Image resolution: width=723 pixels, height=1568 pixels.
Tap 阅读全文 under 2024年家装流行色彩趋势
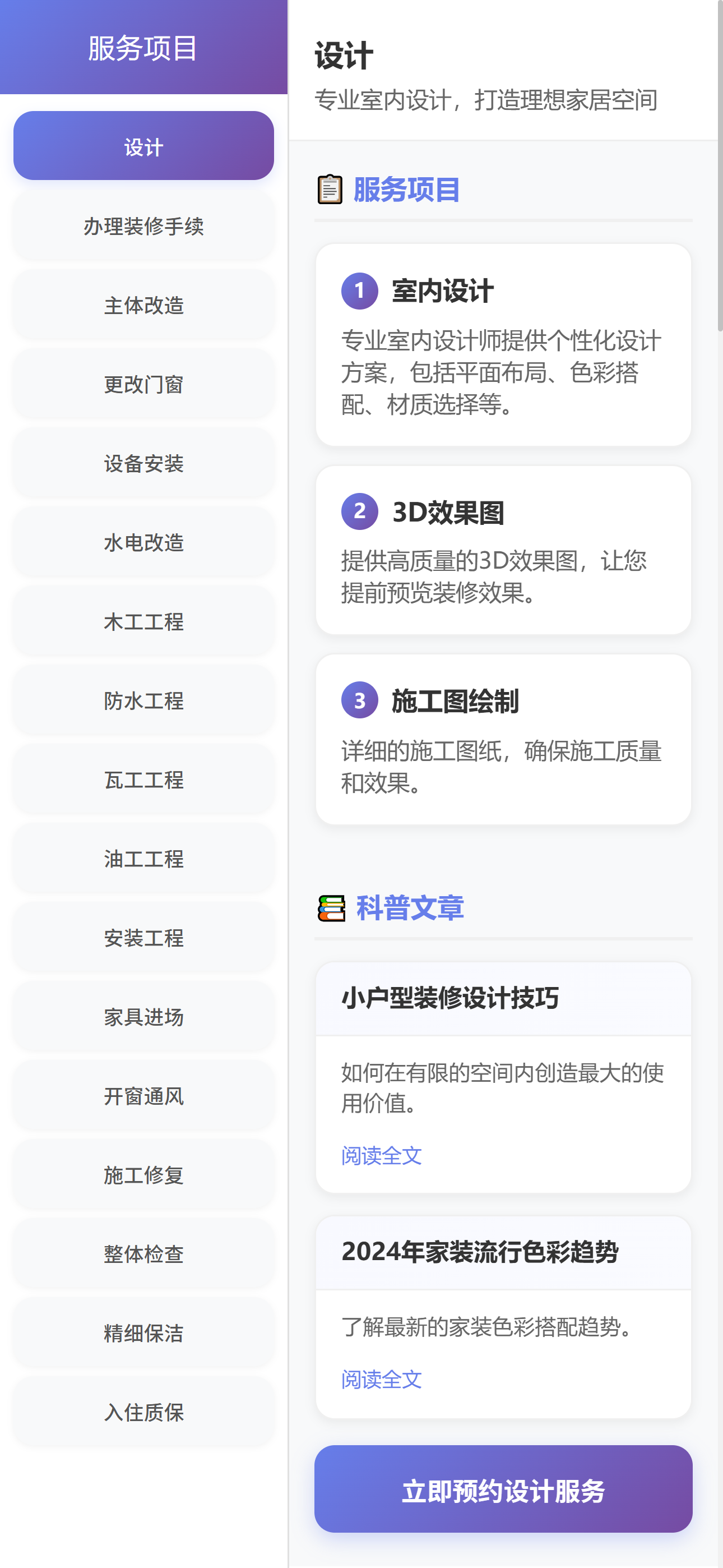pyautogui.click(x=382, y=1380)
